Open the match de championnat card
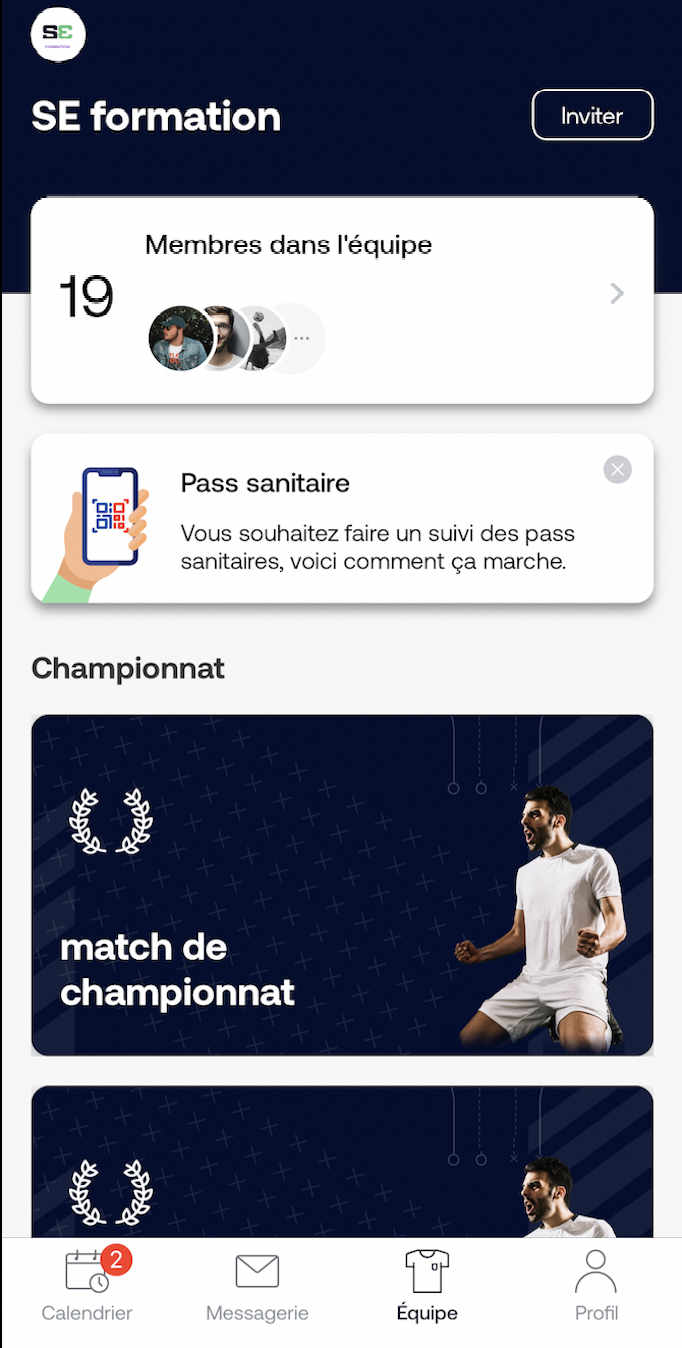 [342, 885]
